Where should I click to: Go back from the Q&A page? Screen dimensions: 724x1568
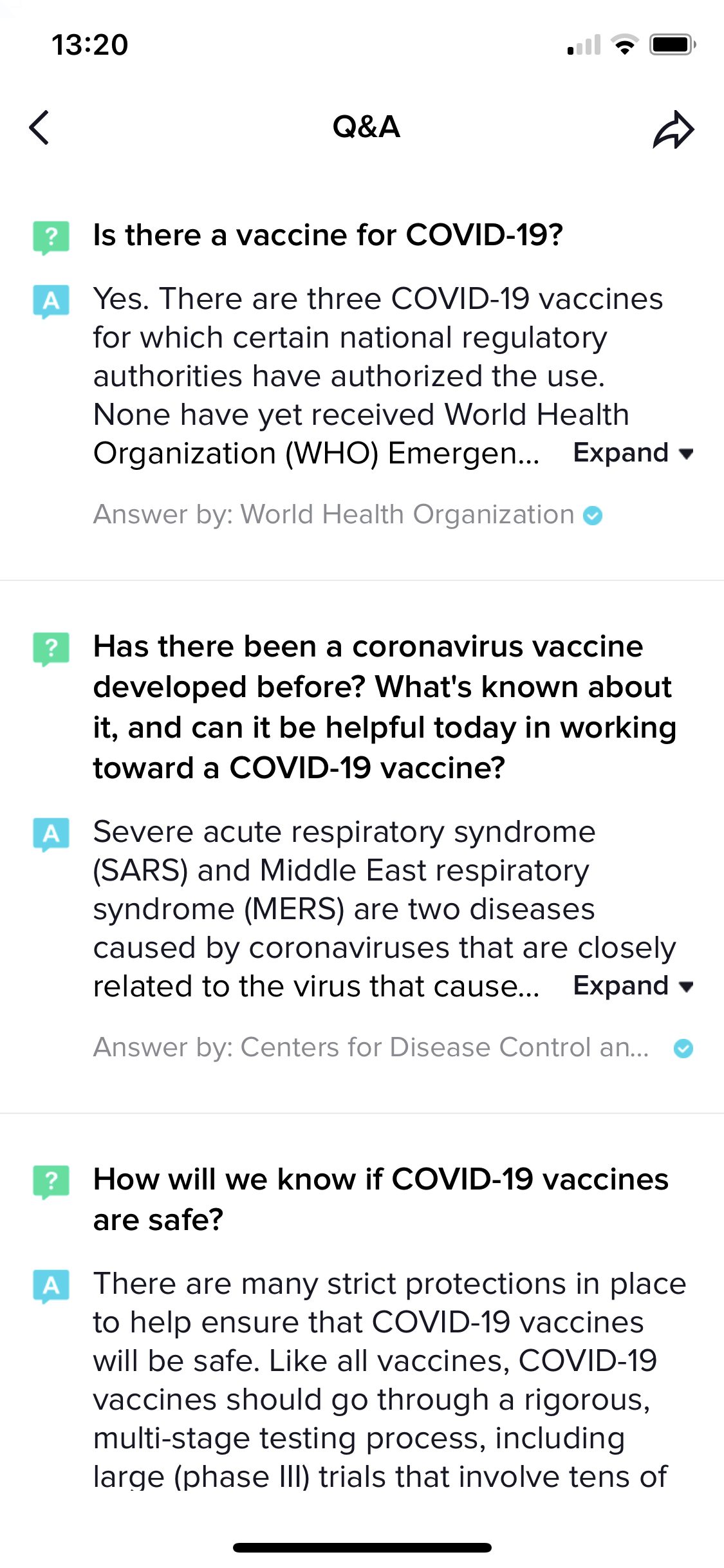click(x=39, y=127)
